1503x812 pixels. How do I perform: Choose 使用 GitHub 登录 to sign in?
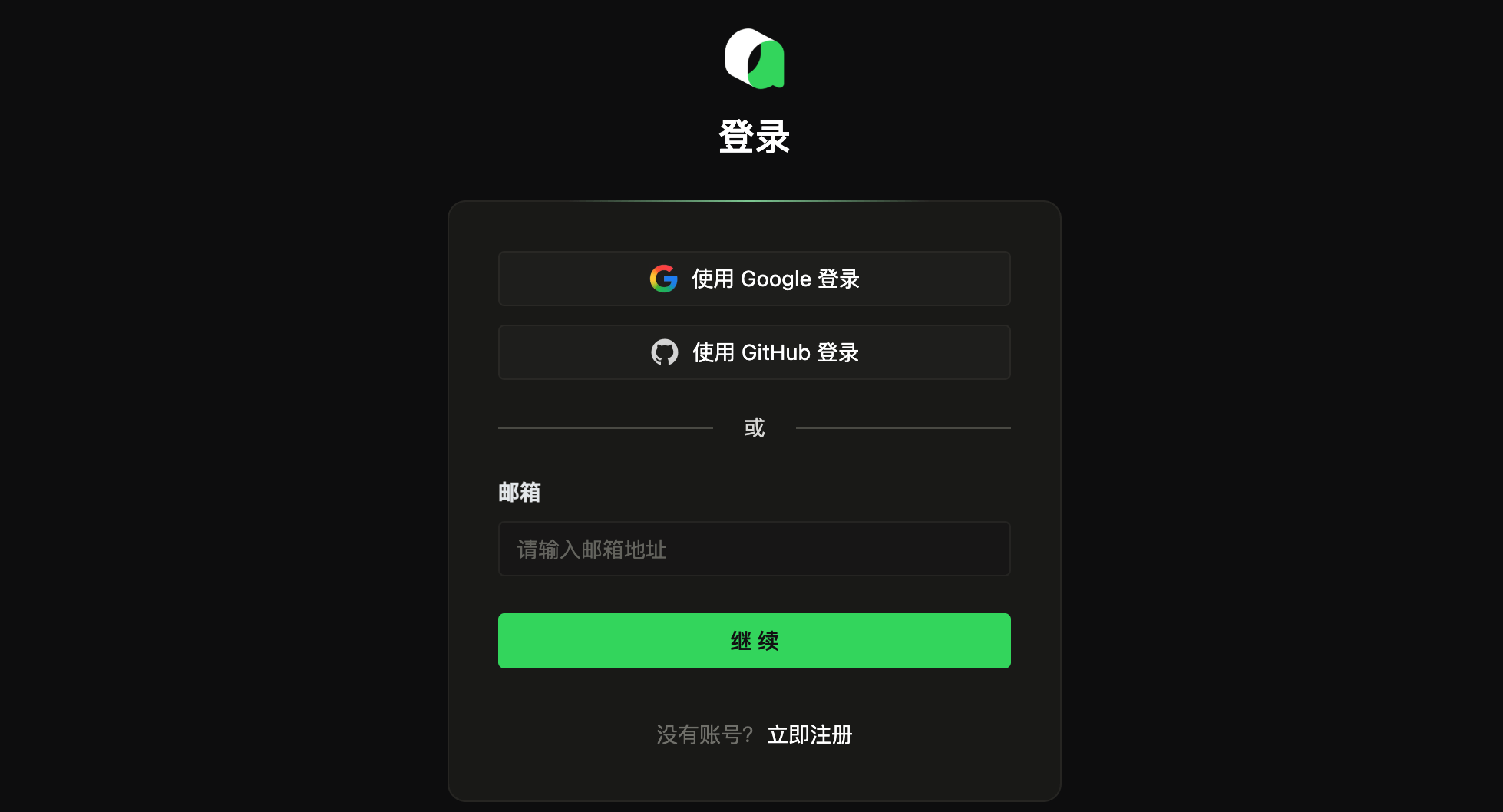(754, 352)
